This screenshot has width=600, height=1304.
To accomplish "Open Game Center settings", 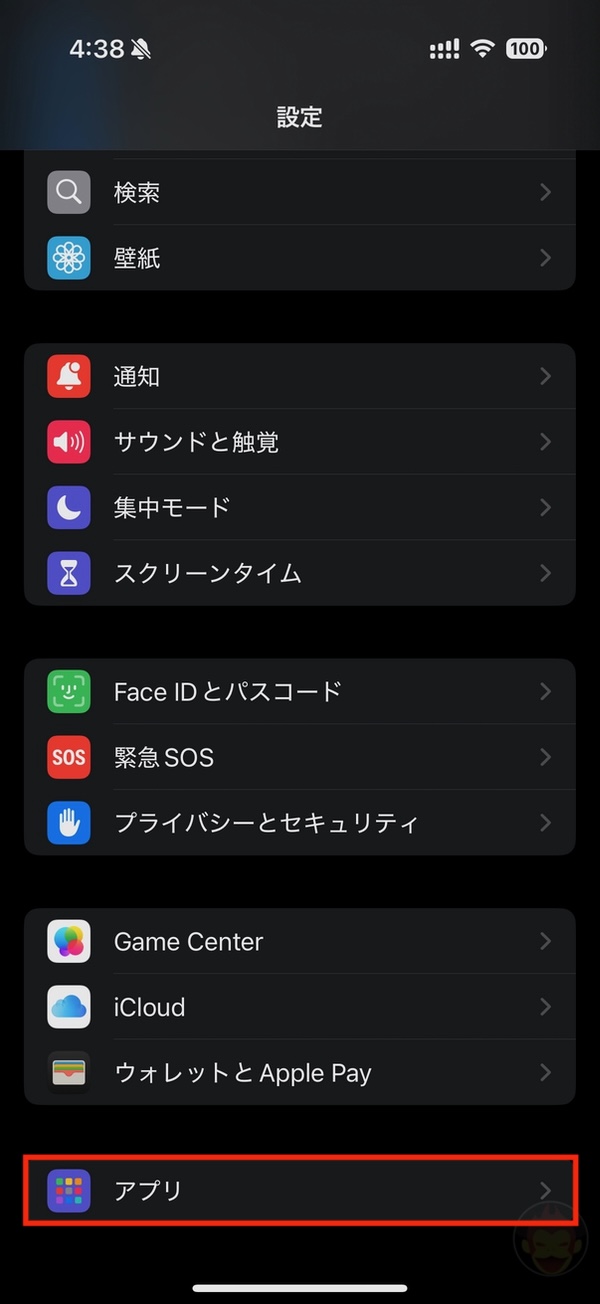I will (300, 941).
